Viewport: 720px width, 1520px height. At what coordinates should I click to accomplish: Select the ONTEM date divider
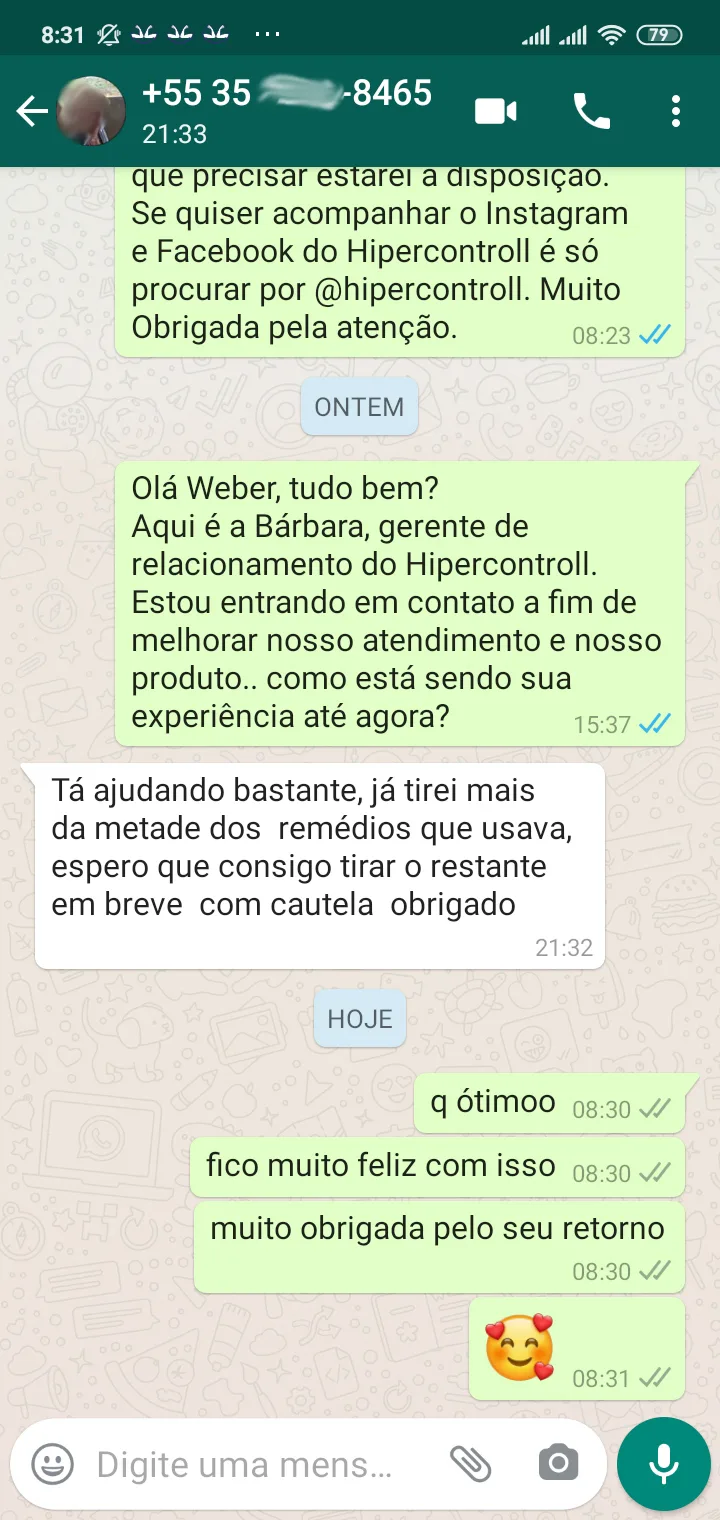pos(359,406)
